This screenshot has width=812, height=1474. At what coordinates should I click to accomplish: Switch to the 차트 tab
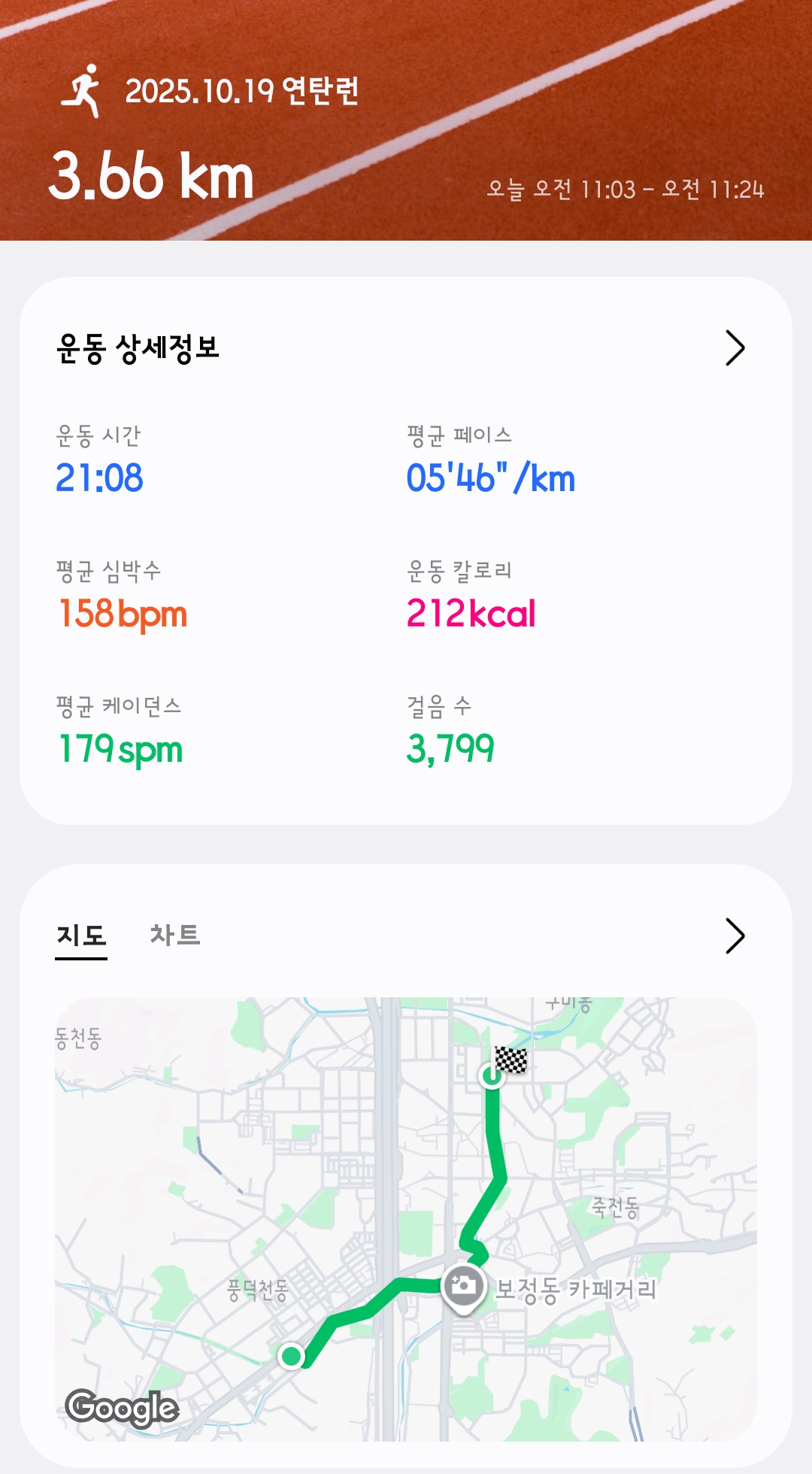pos(174,935)
